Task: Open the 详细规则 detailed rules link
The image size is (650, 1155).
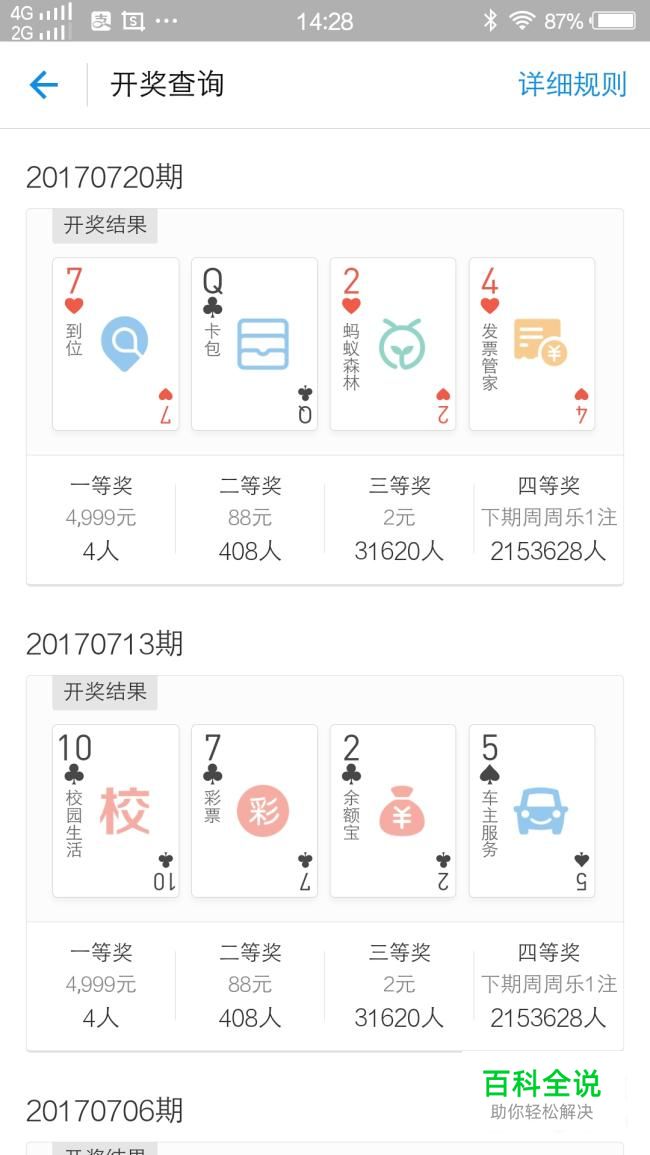Action: (x=572, y=85)
